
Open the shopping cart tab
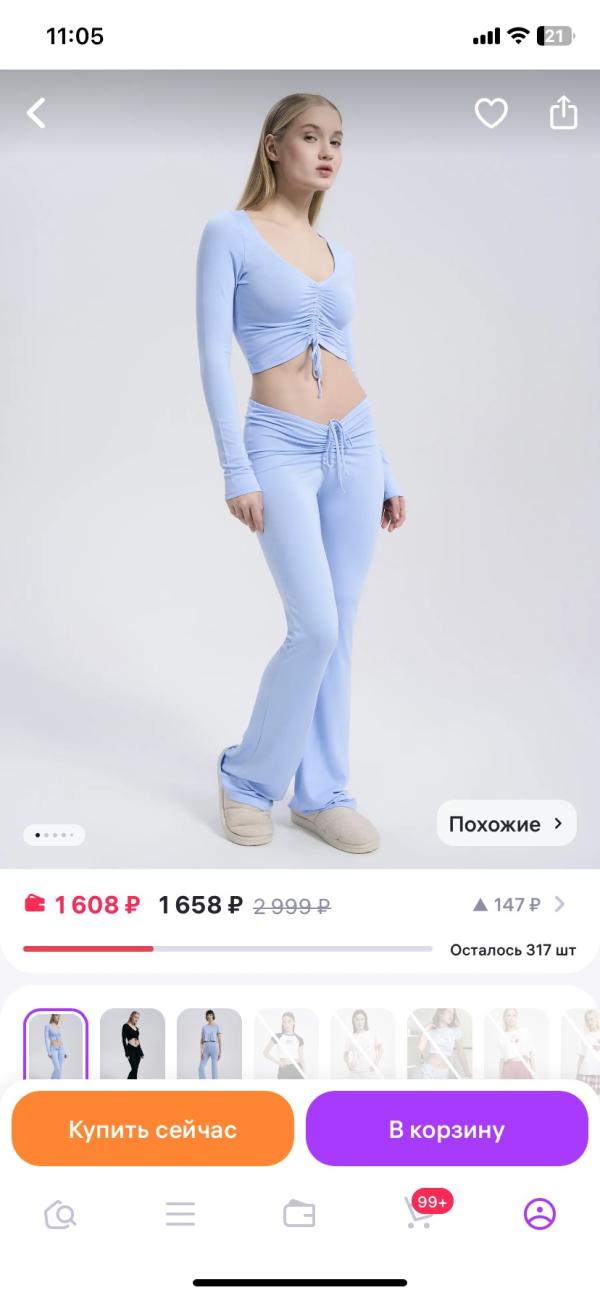click(420, 1212)
